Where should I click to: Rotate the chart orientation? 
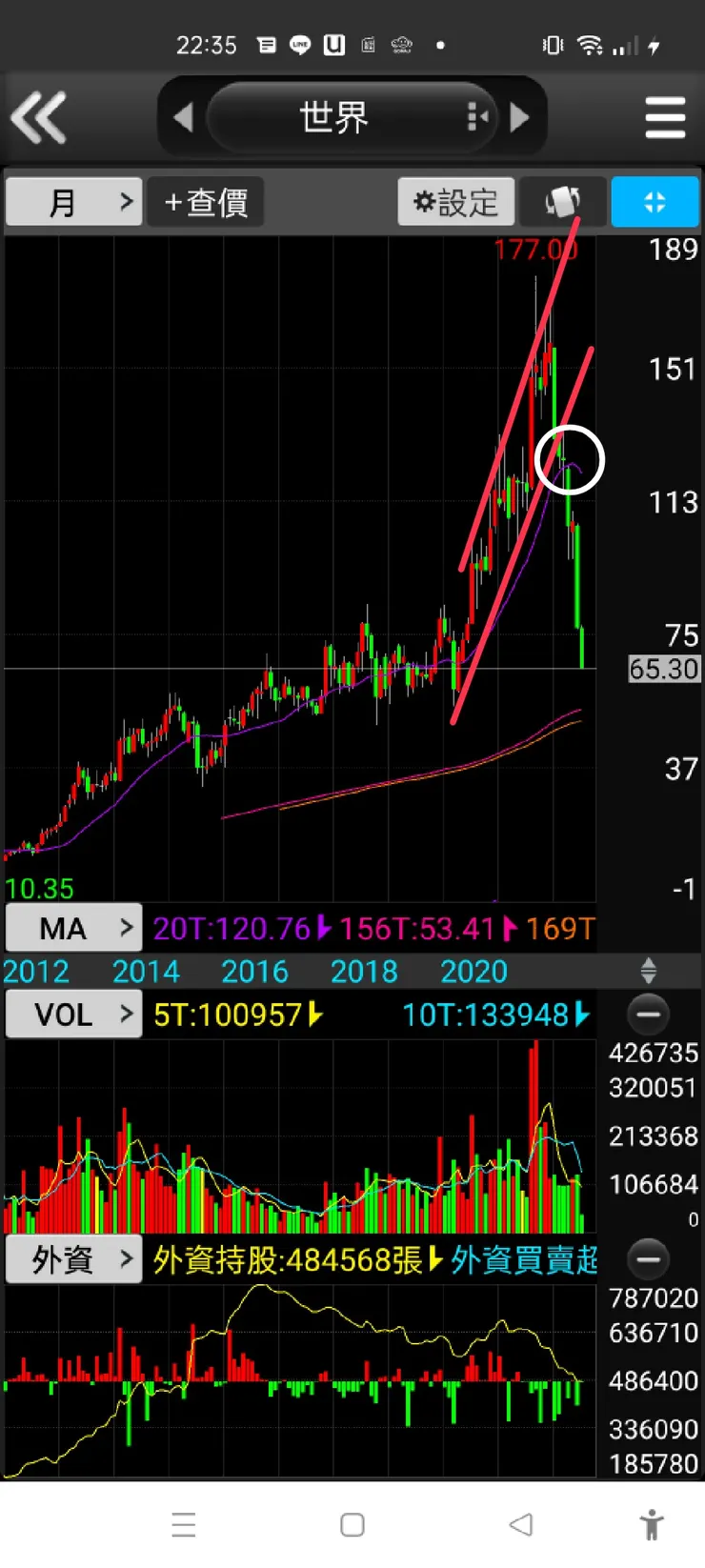tap(562, 202)
